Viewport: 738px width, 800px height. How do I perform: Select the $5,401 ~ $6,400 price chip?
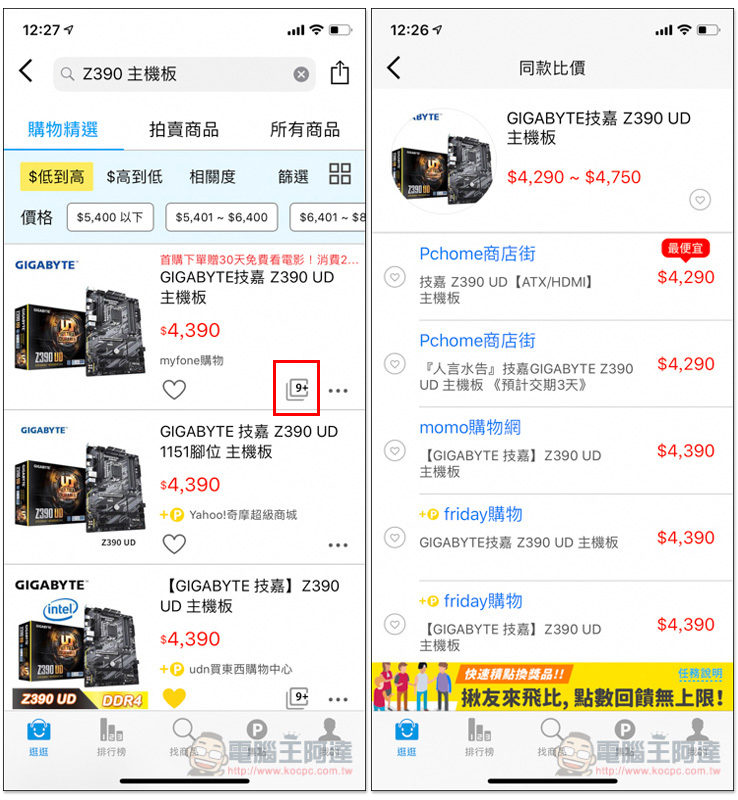pos(222,216)
